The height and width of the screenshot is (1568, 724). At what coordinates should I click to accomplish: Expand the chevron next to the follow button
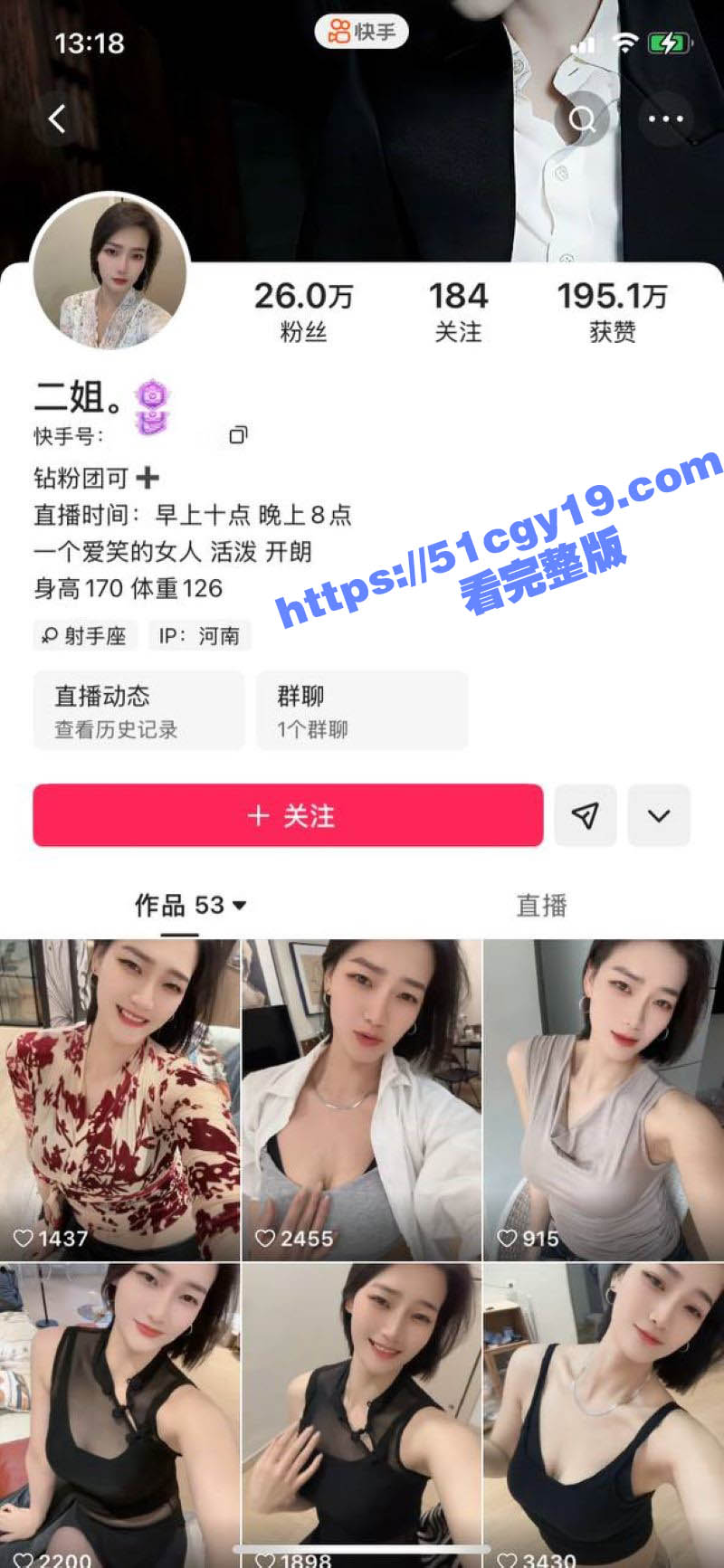pos(660,815)
